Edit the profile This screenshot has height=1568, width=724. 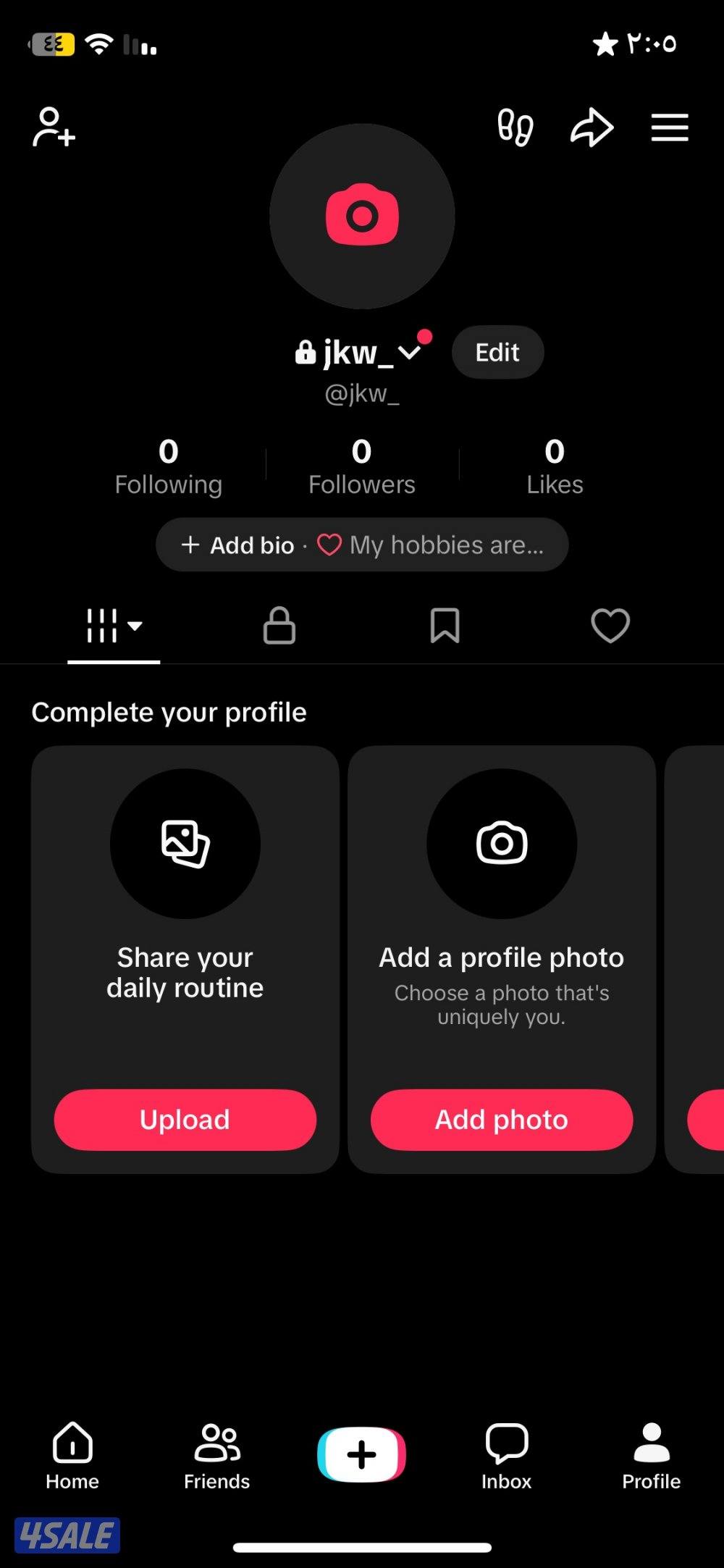(x=497, y=353)
